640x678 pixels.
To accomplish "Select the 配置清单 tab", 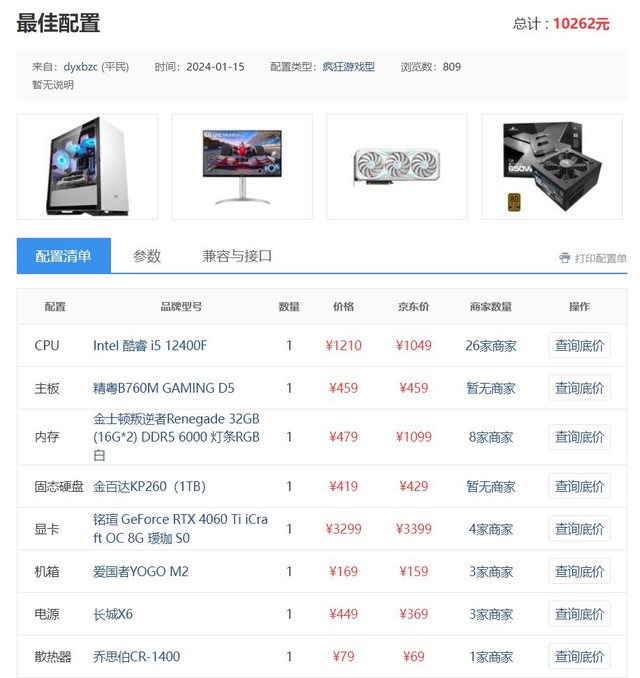I will 64,256.
